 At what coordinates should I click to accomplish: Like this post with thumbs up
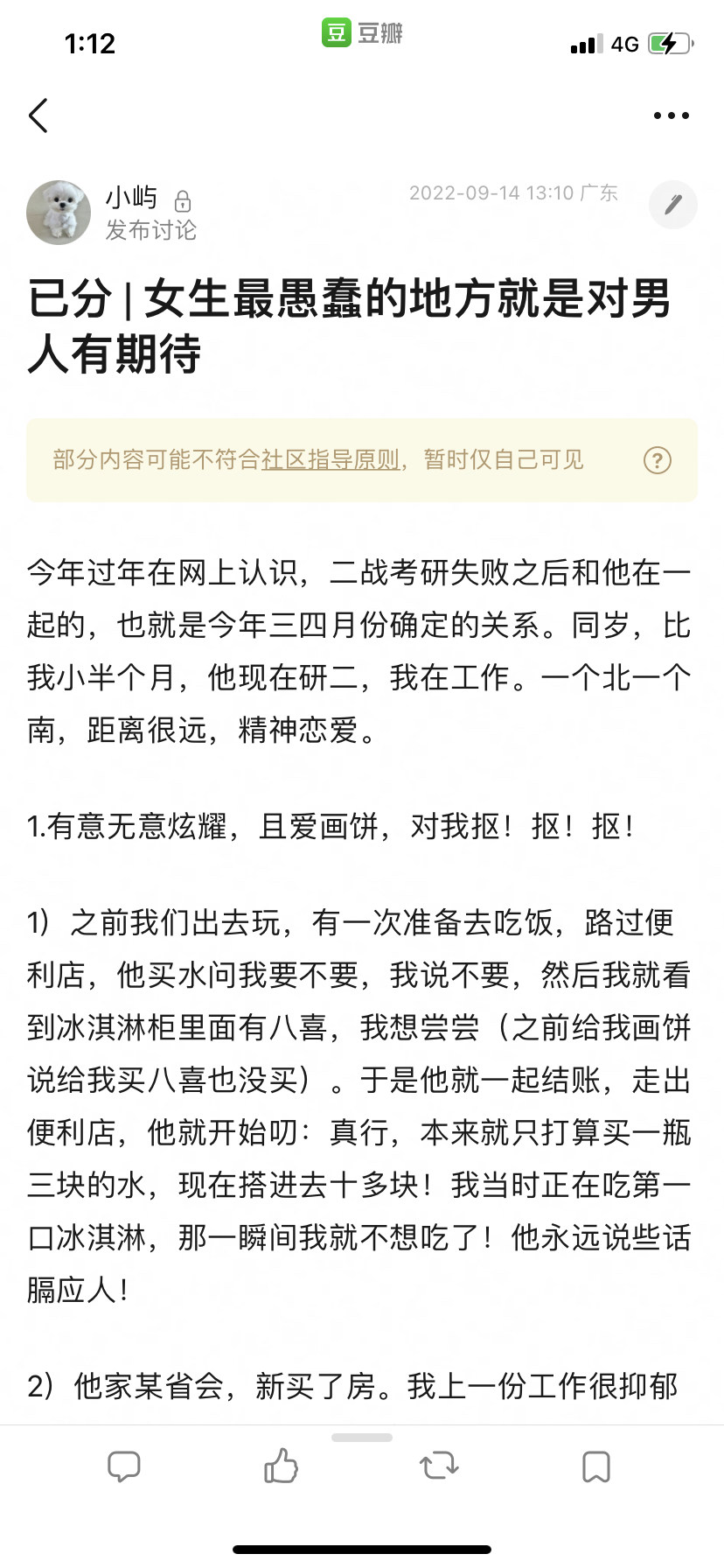pyautogui.click(x=281, y=1465)
